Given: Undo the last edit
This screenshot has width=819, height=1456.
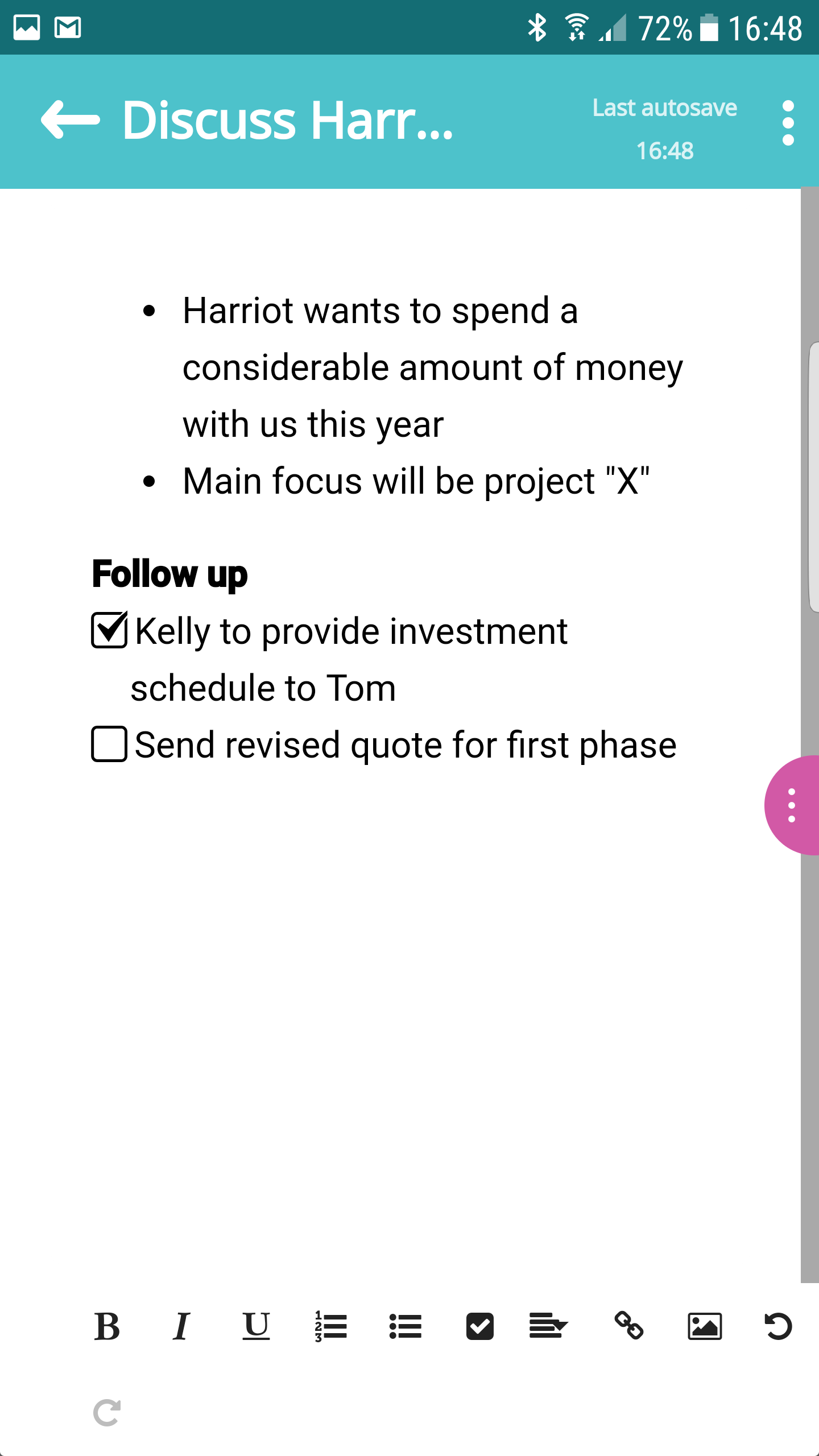Looking at the screenshot, I should point(778,1327).
